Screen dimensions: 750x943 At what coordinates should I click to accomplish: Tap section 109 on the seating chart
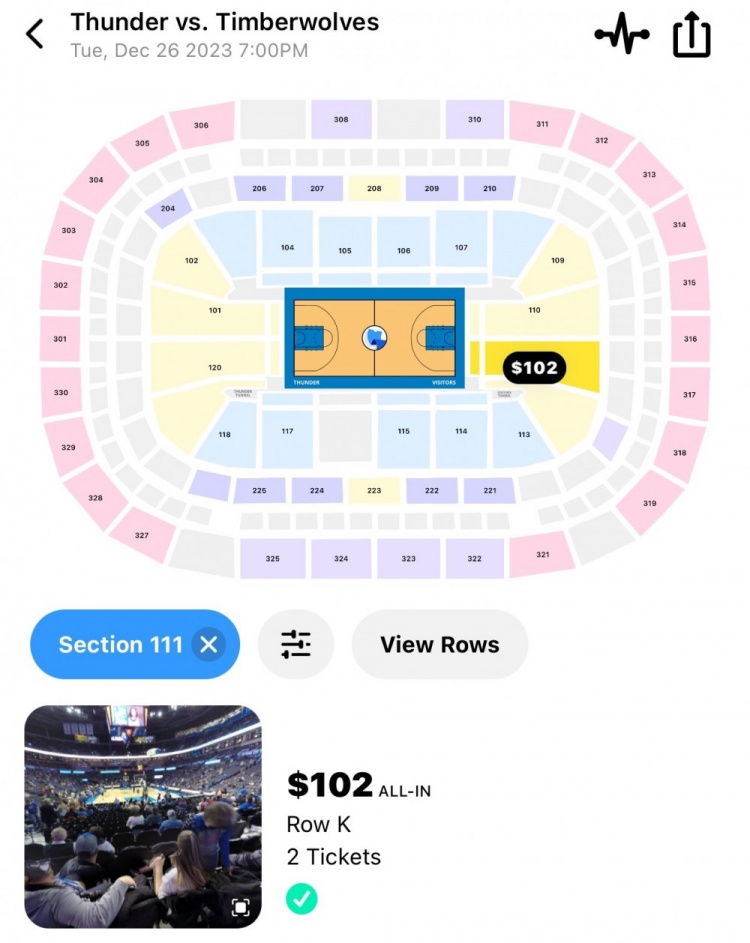tap(558, 261)
